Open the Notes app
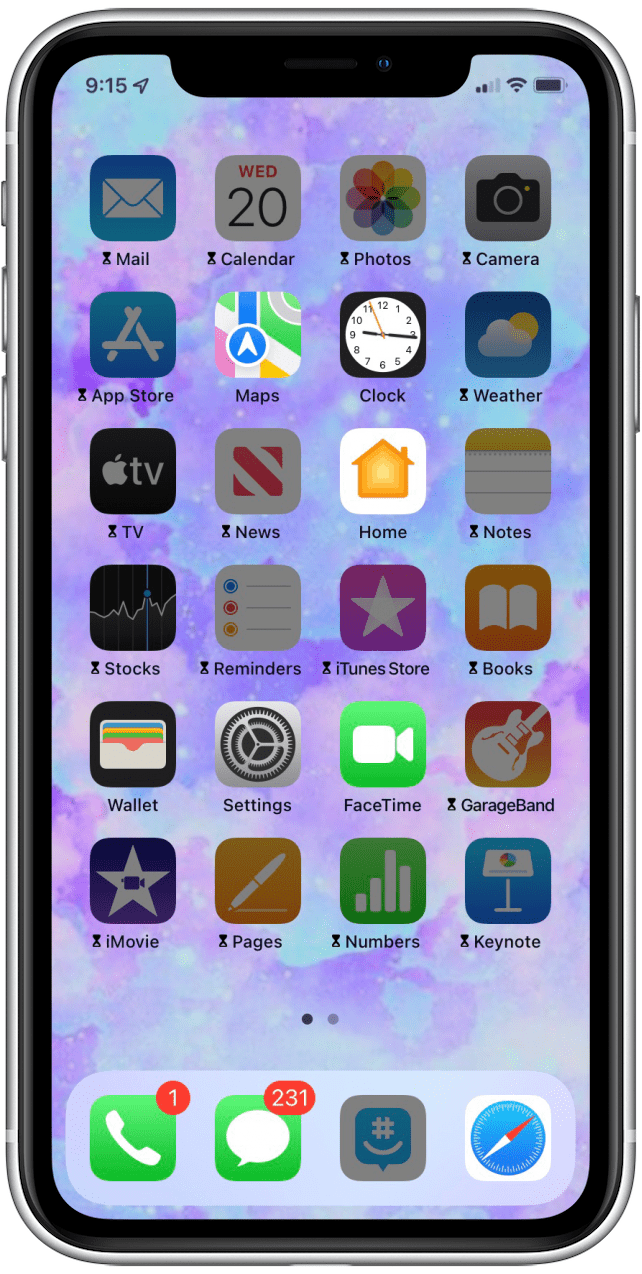This screenshot has height=1274, width=642. [508, 471]
